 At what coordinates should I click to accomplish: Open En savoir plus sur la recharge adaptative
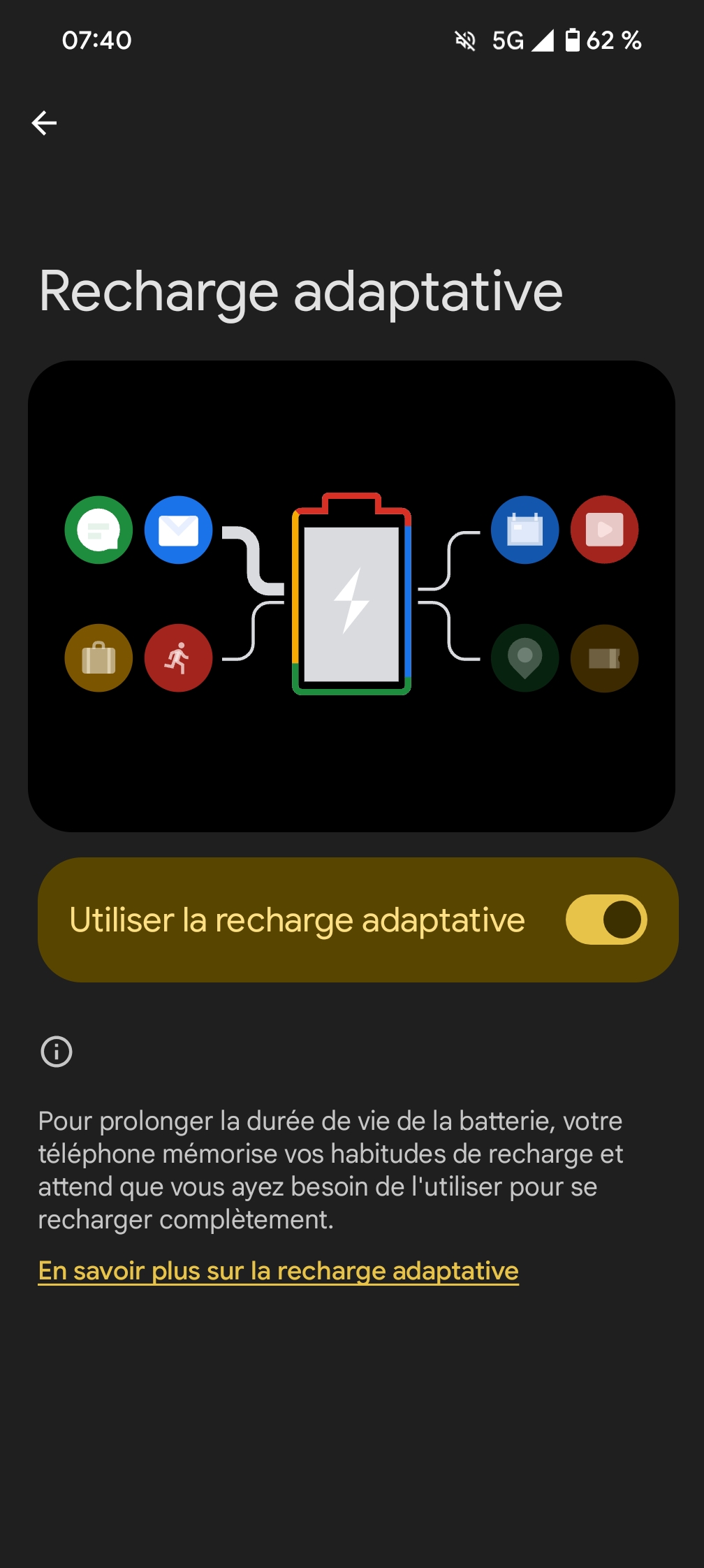point(278,1271)
